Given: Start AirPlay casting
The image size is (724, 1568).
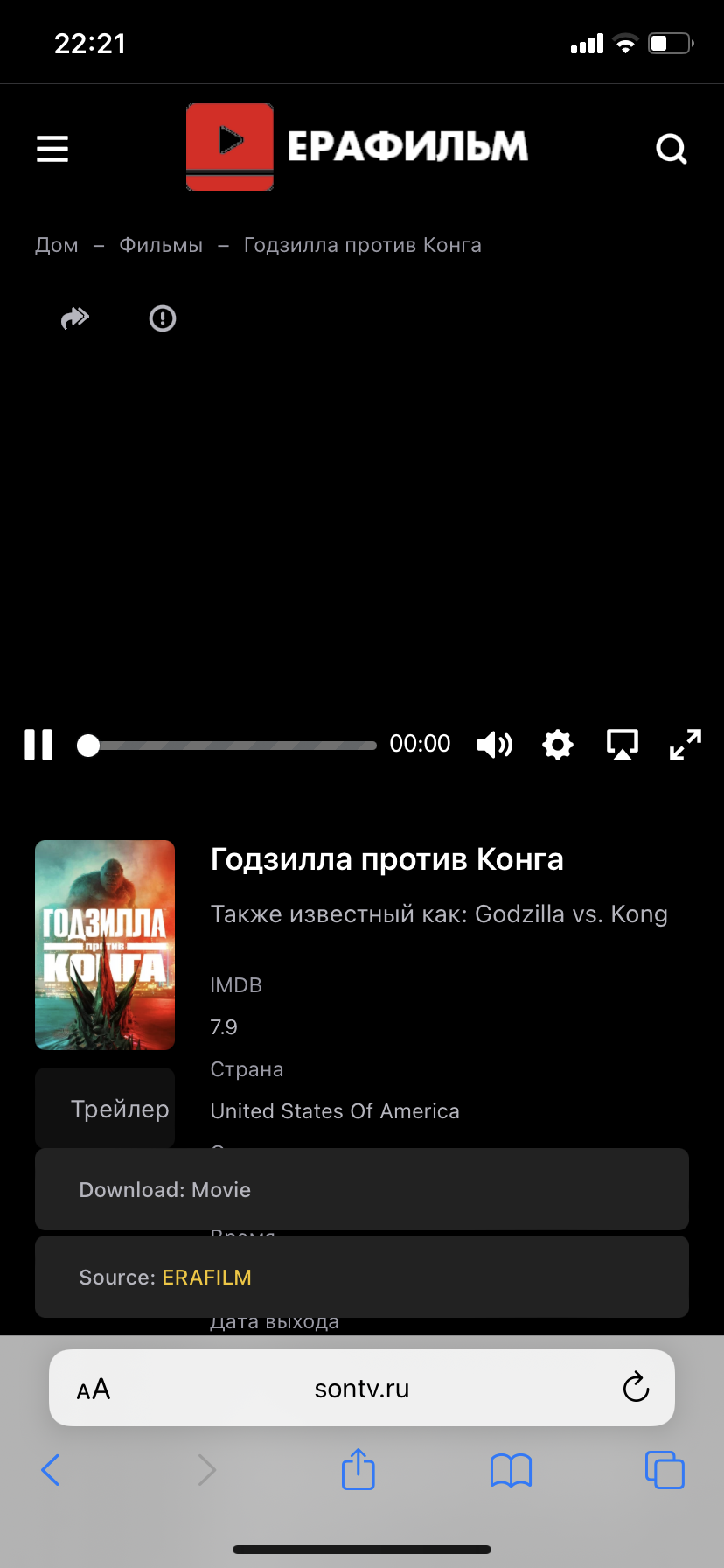Looking at the screenshot, I should 623,745.
